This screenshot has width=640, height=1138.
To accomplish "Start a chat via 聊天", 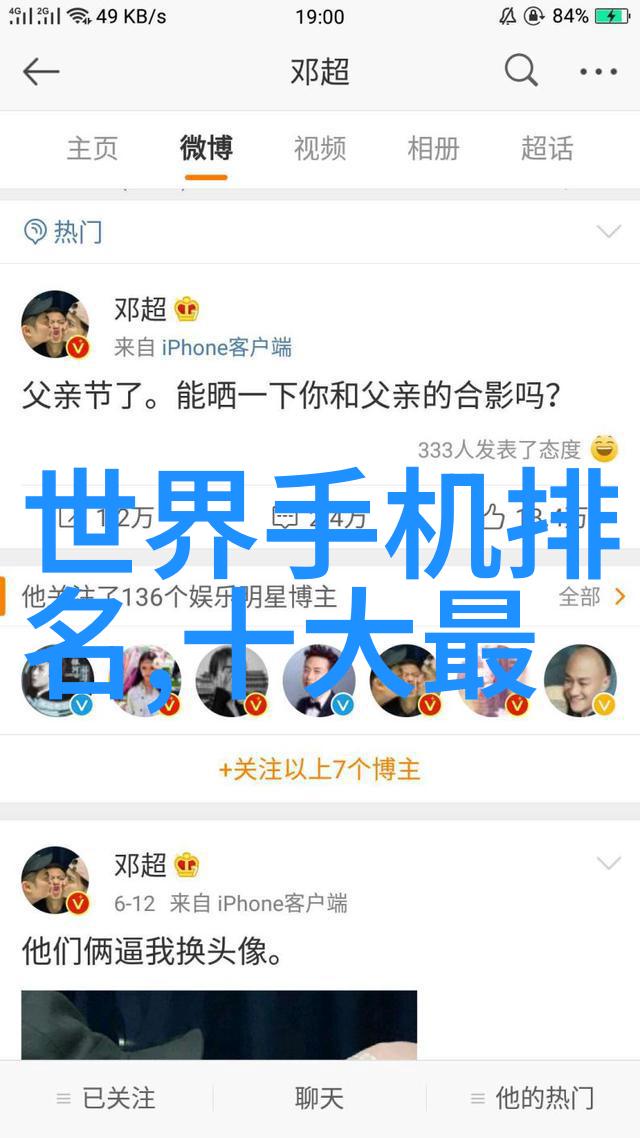I will (320, 1098).
